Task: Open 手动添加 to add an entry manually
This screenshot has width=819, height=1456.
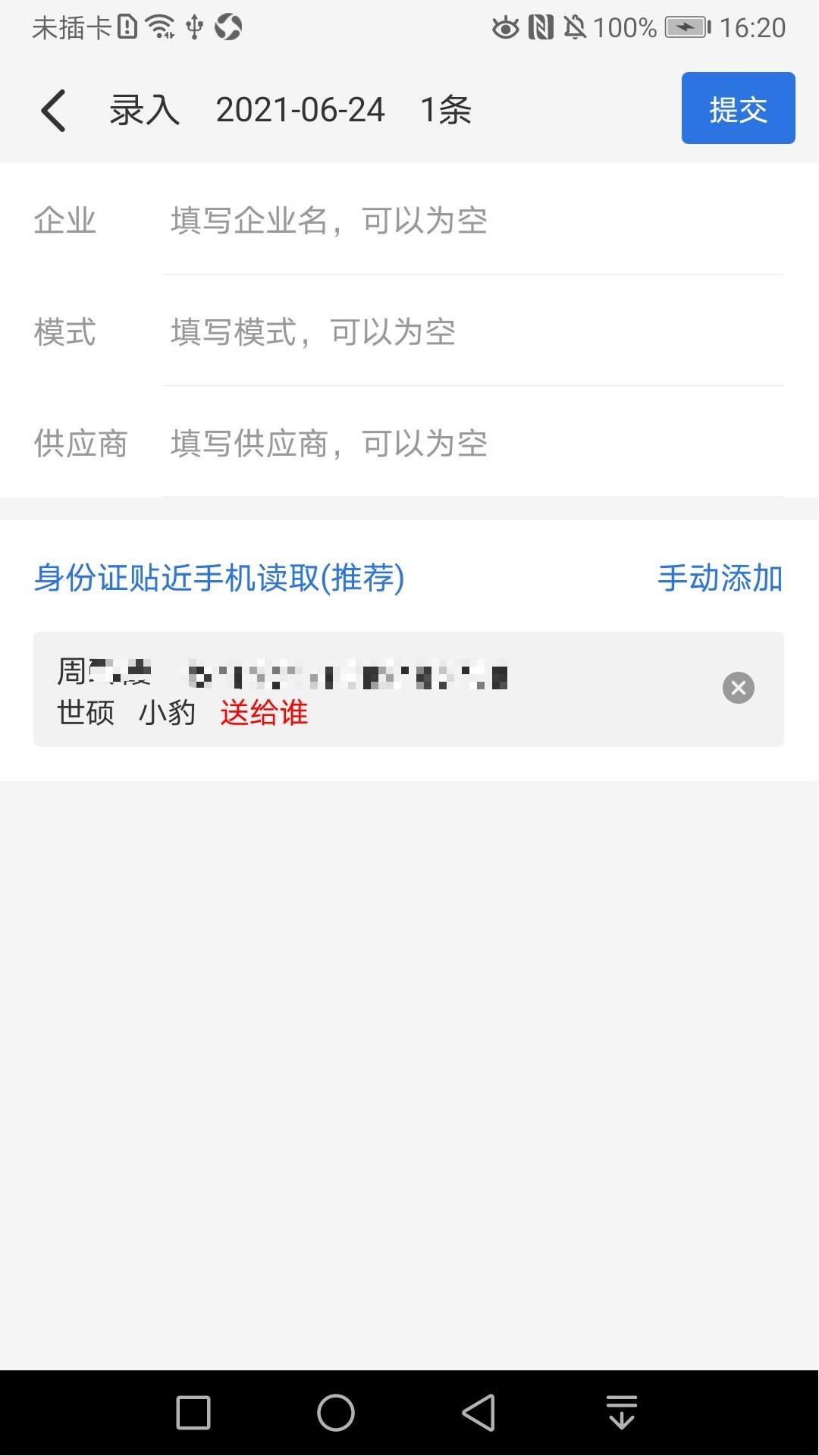Action: click(719, 579)
